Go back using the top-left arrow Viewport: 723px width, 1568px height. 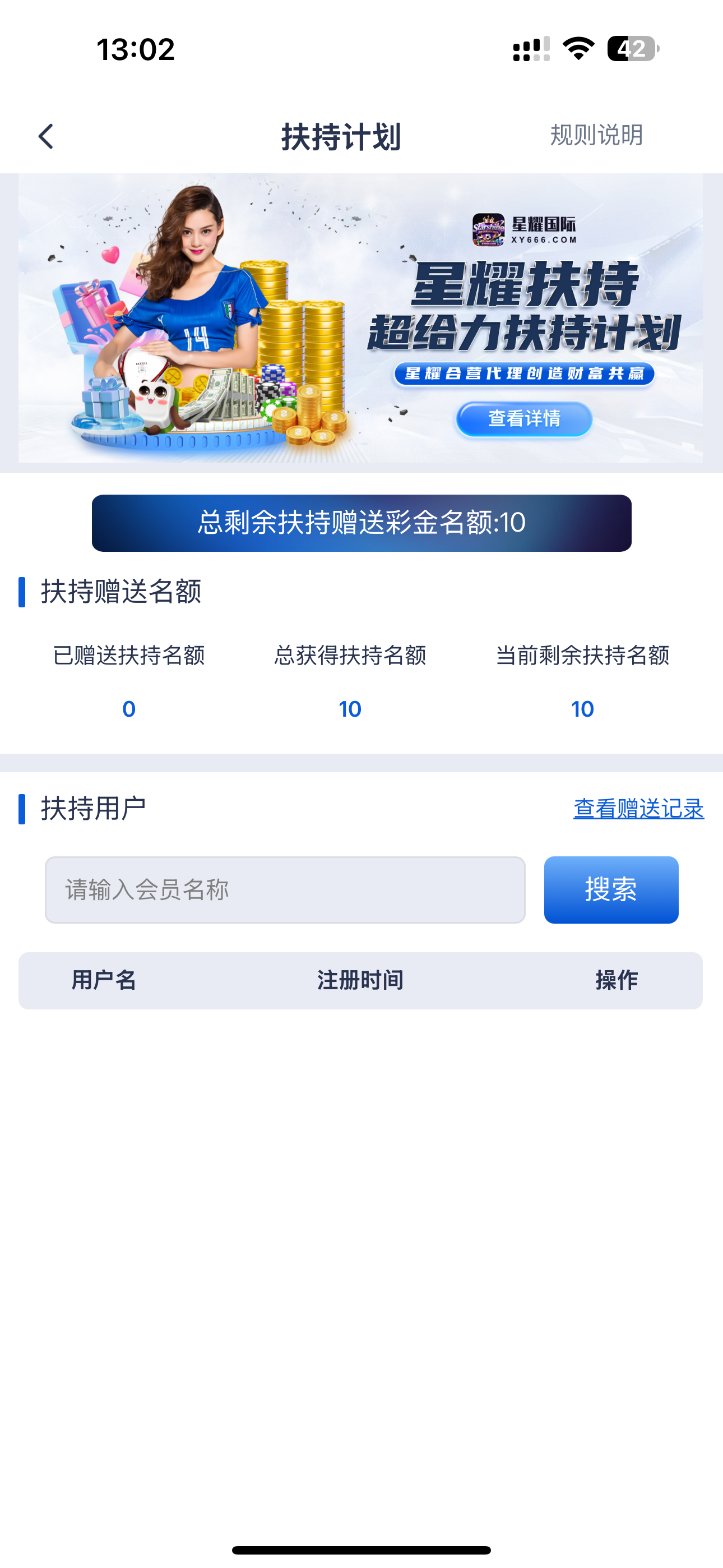[x=47, y=136]
